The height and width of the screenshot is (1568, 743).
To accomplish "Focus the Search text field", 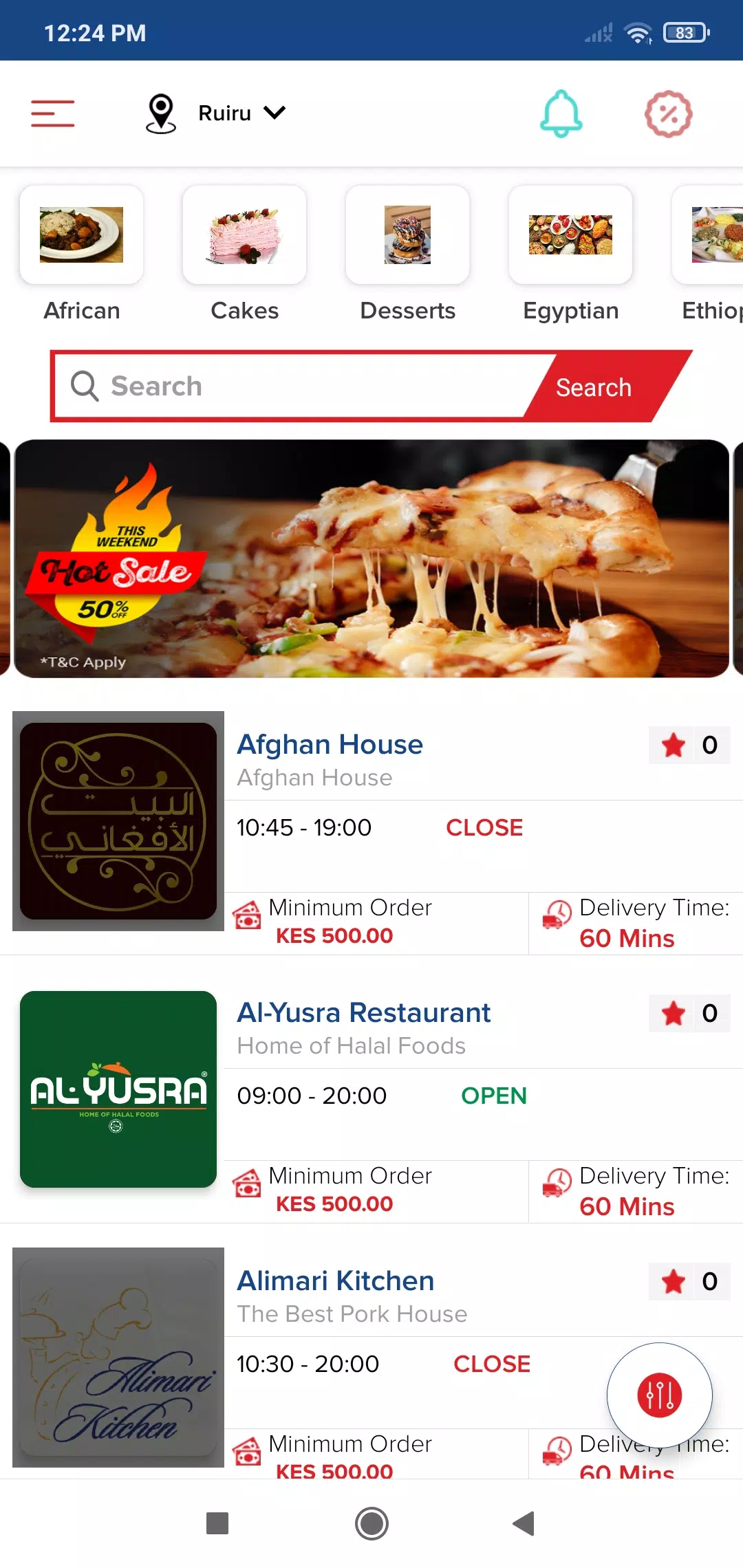I will 296,386.
